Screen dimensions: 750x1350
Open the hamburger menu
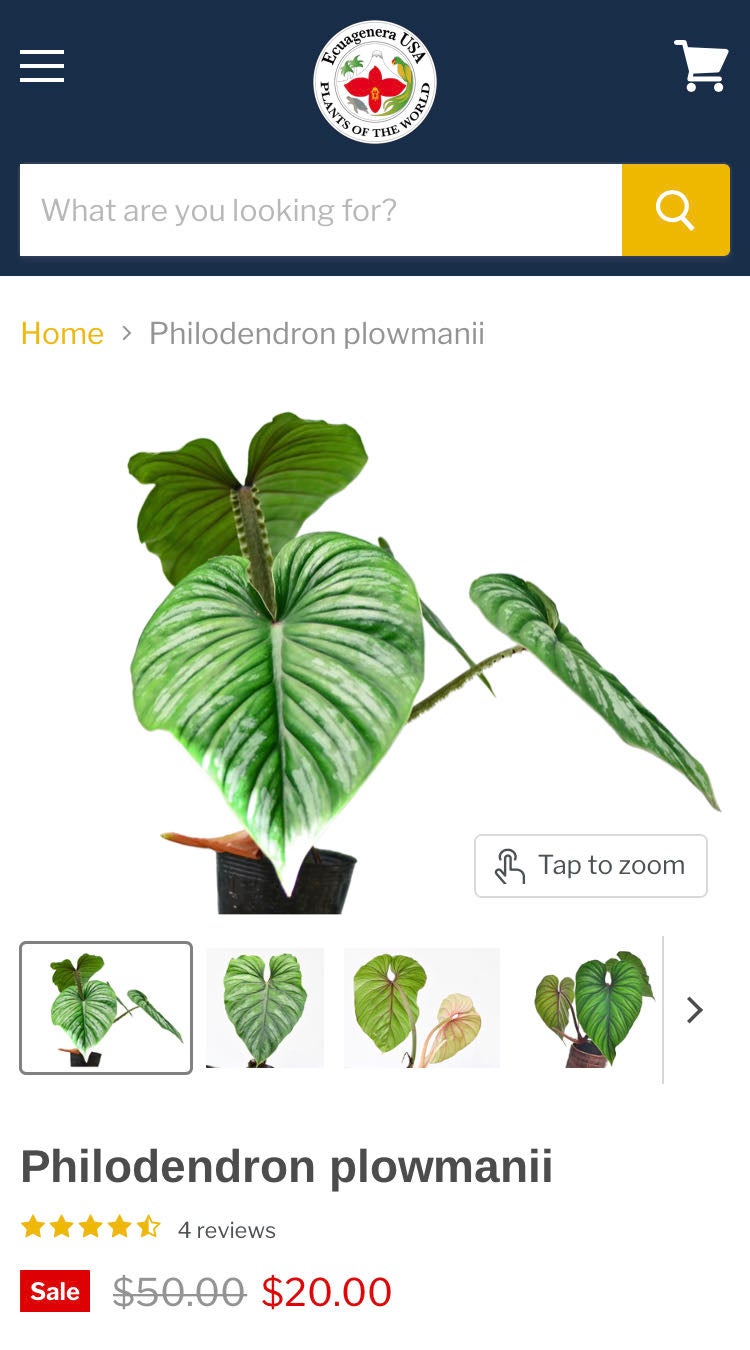click(x=42, y=66)
